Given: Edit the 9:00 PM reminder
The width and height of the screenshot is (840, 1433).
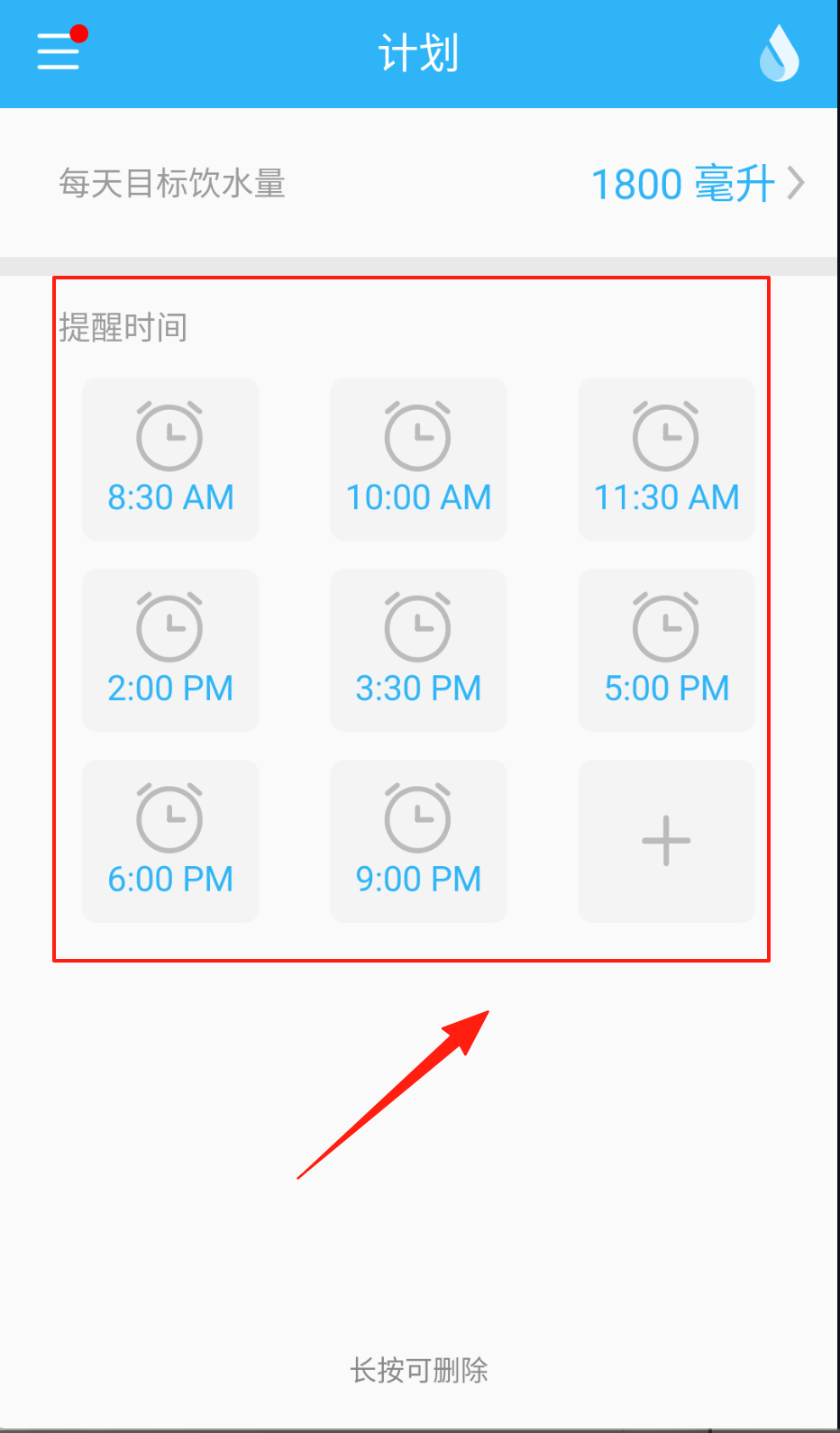Looking at the screenshot, I should click(418, 842).
